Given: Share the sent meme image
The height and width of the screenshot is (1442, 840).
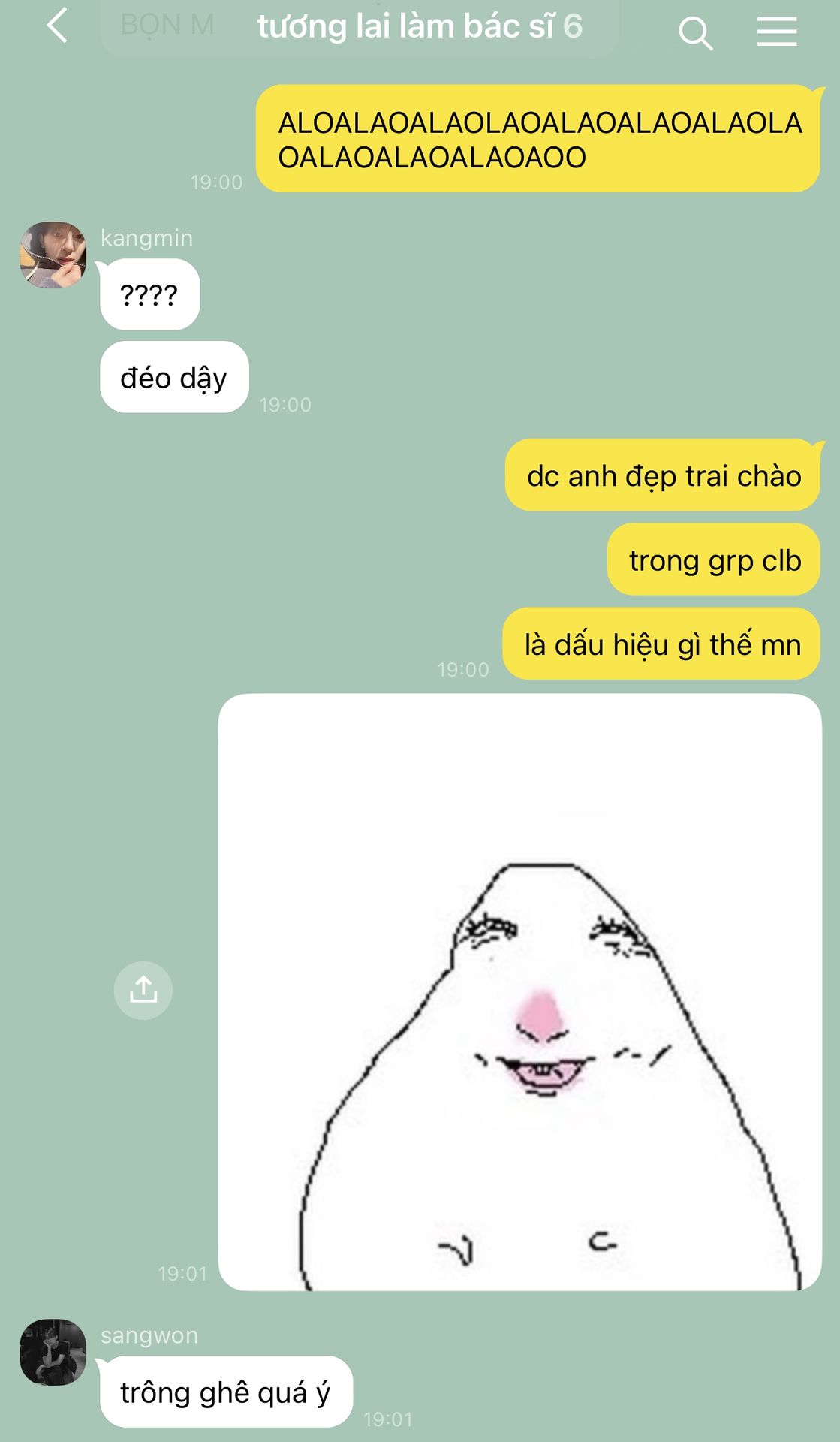Looking at the screenshot, I should click(143, 990).
